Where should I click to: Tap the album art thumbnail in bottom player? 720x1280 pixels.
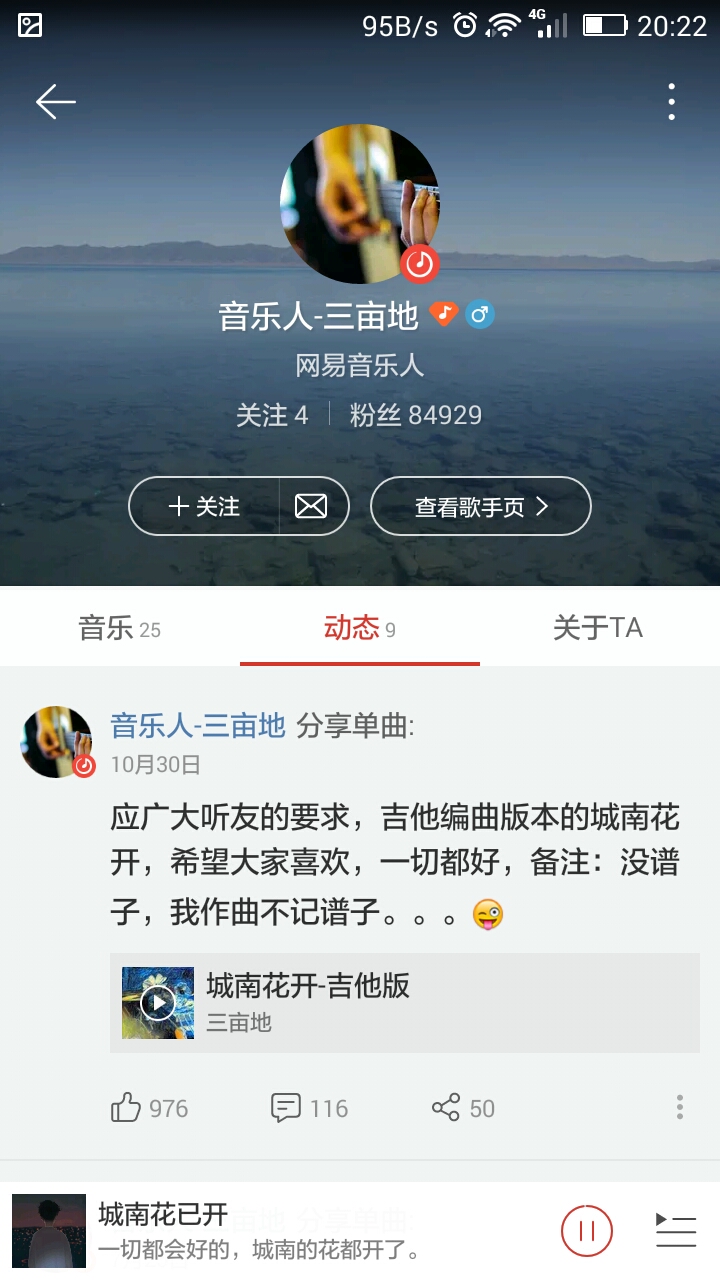(42, 1230)
